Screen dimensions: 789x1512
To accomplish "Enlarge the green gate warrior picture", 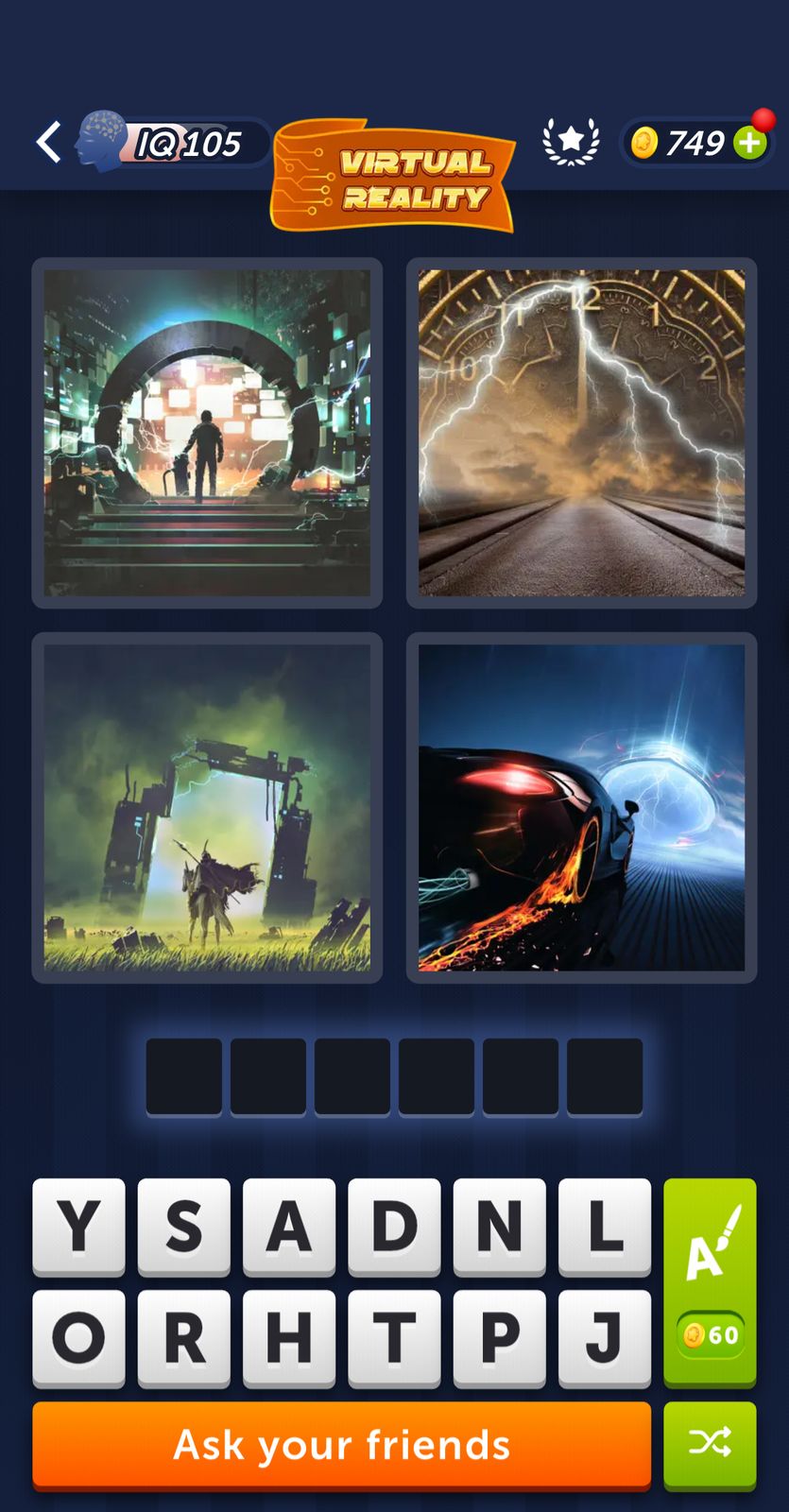I will [x=207, y=807].
